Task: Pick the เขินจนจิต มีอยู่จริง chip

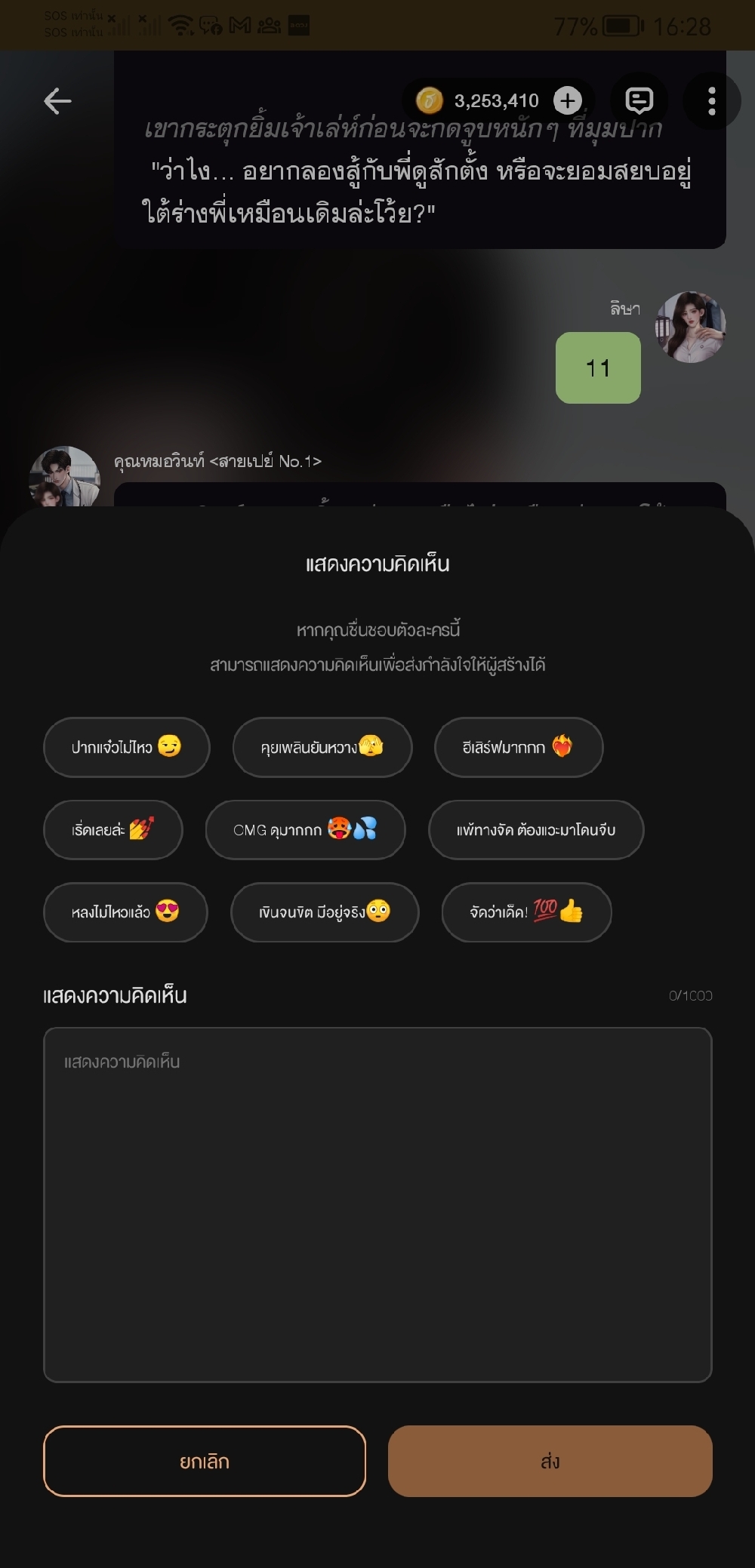Action: [x=324, y=912]
